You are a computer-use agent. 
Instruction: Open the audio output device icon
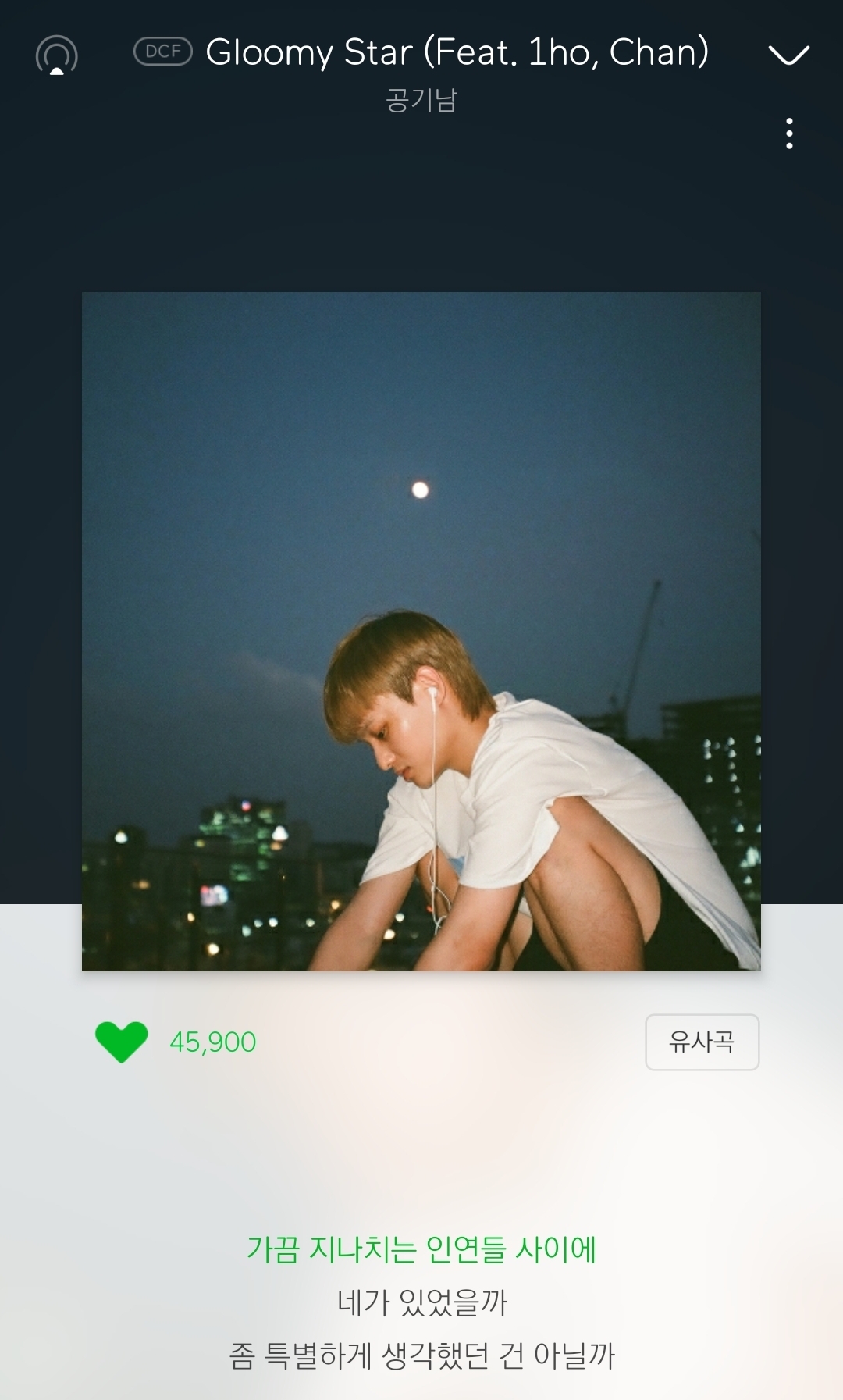pos(57,55)
